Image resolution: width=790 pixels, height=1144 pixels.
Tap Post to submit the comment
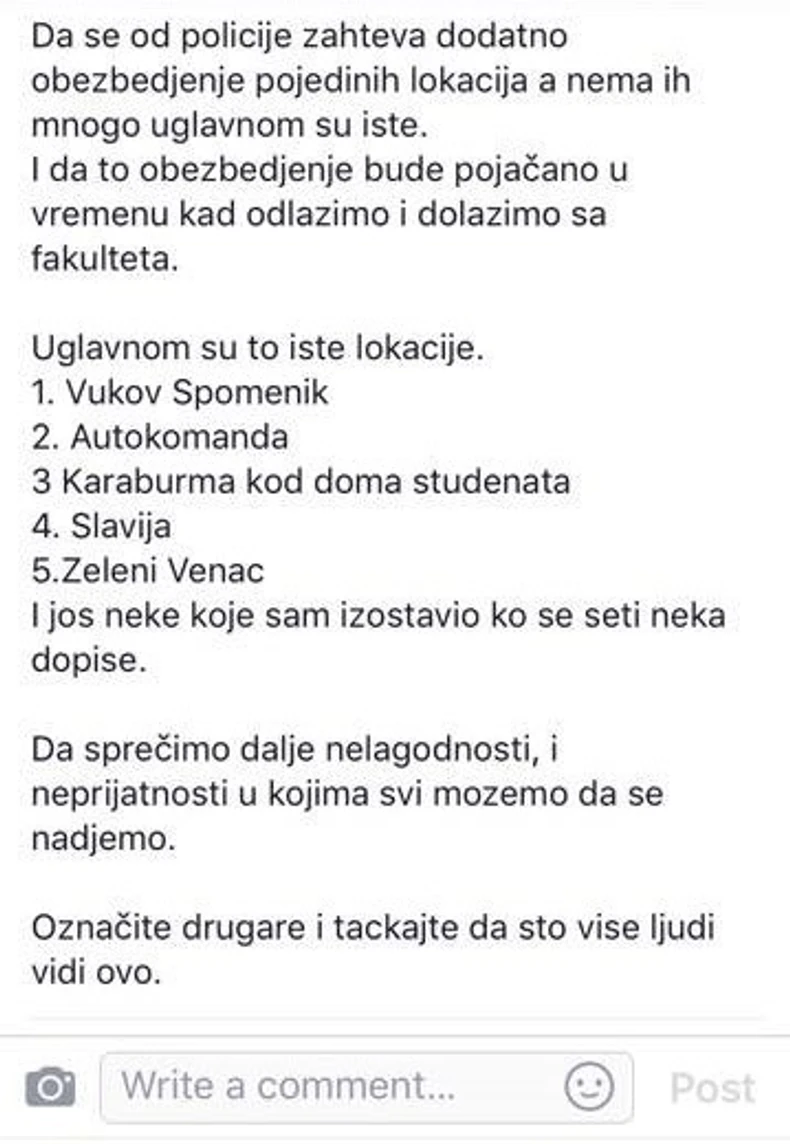pos(713,1088)
